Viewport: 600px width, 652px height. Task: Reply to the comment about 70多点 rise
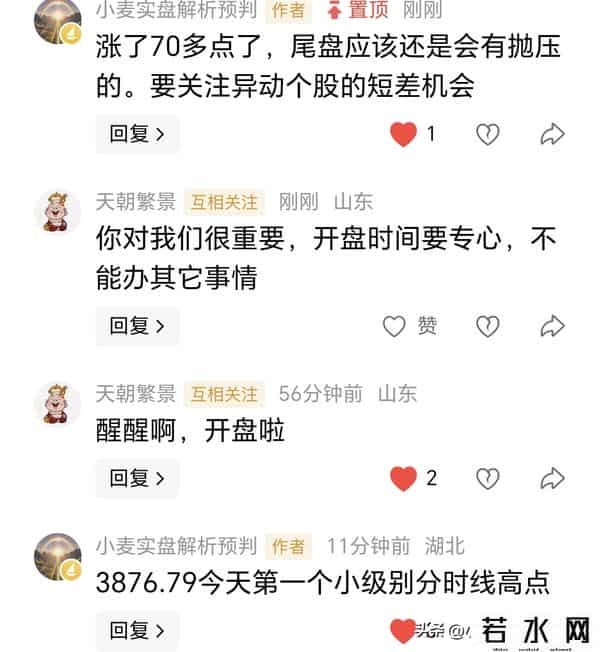(137, 134)
